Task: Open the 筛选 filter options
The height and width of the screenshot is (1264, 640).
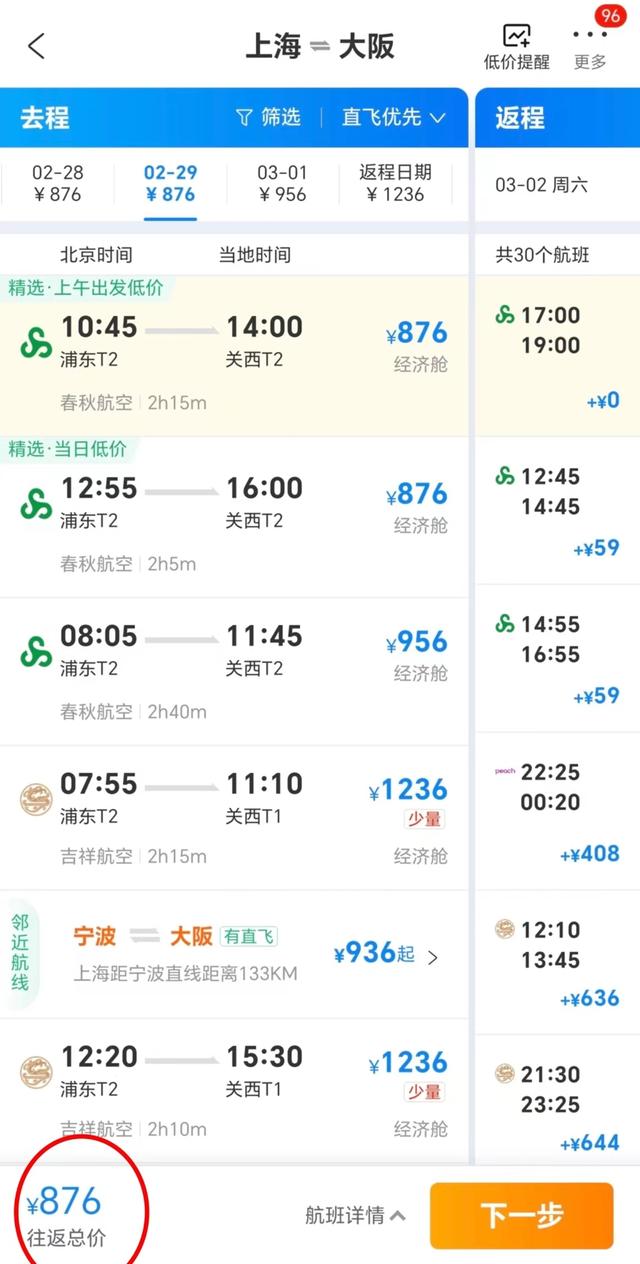Action: pyautogui.click(x=268, y=118)
